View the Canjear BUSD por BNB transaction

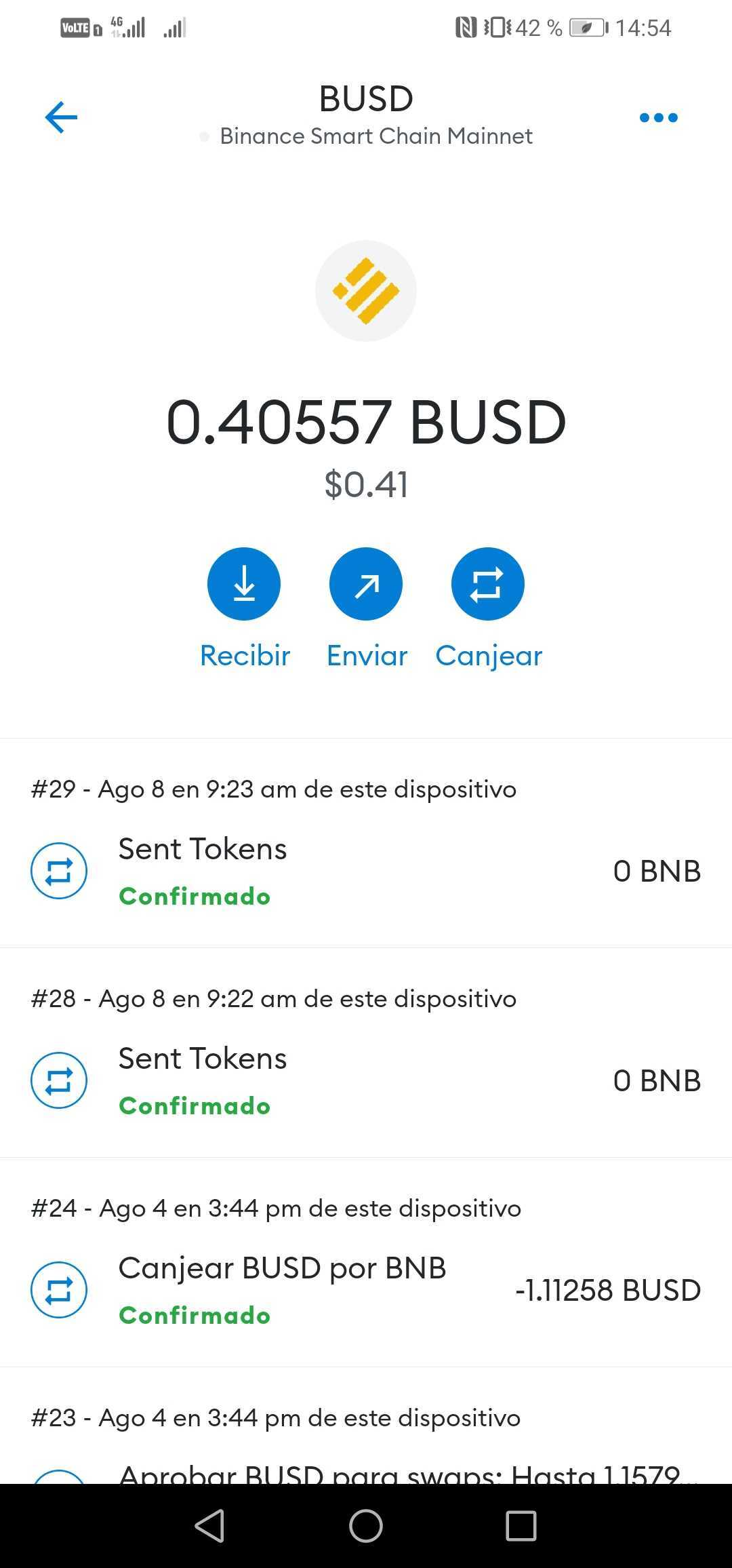coord(366,1290)
